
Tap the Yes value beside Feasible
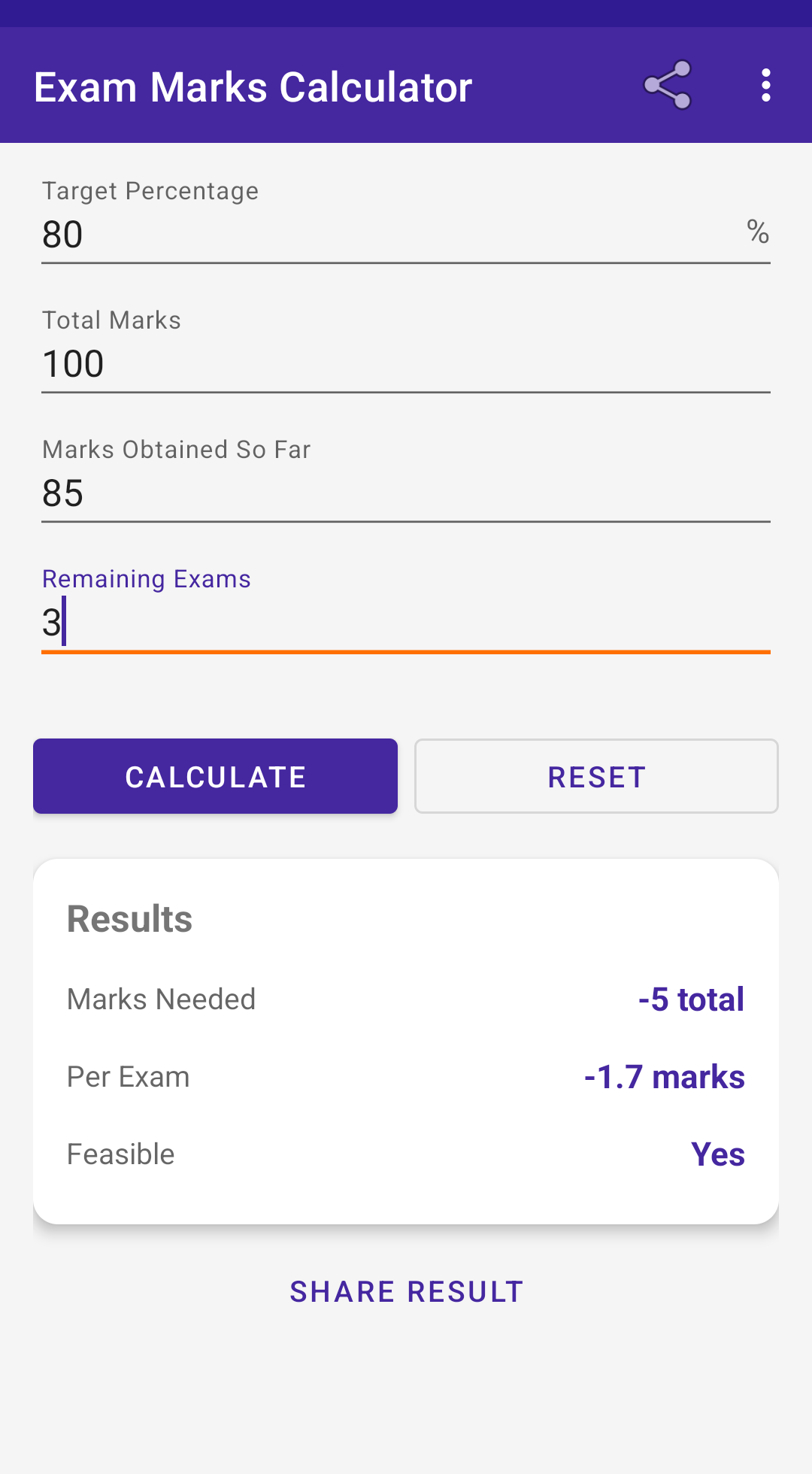coord(717,1154)
